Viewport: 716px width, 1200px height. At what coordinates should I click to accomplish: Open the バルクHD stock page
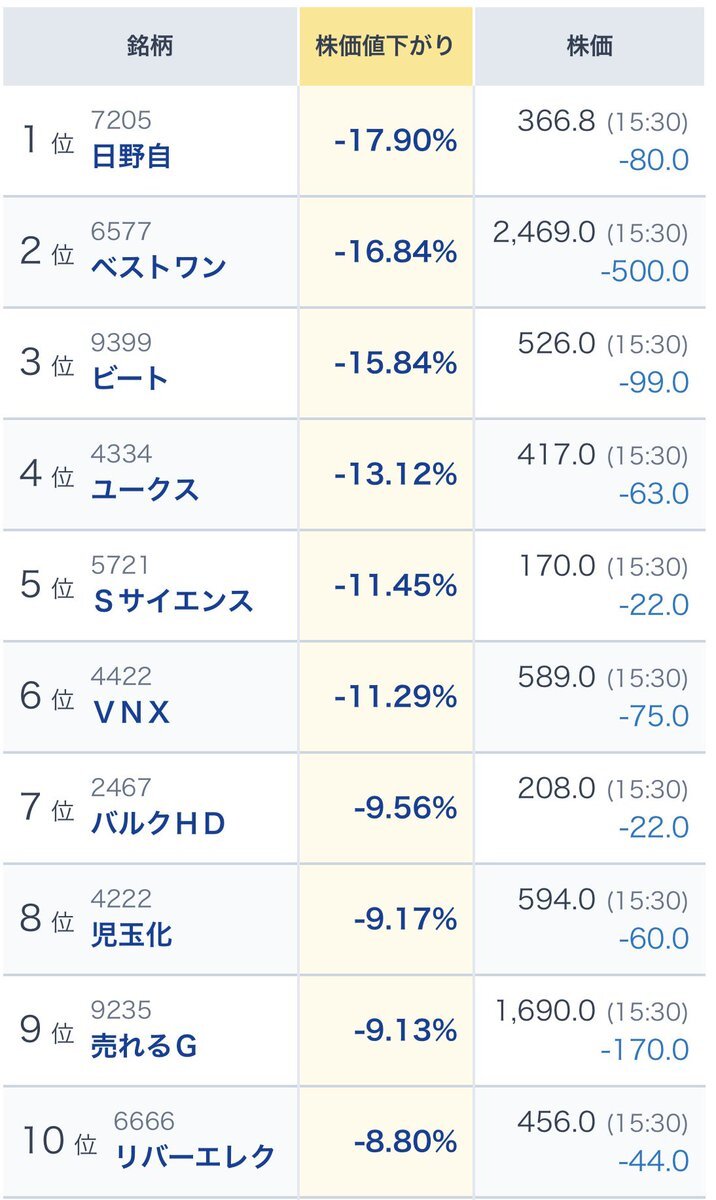[x=158, y=824]
